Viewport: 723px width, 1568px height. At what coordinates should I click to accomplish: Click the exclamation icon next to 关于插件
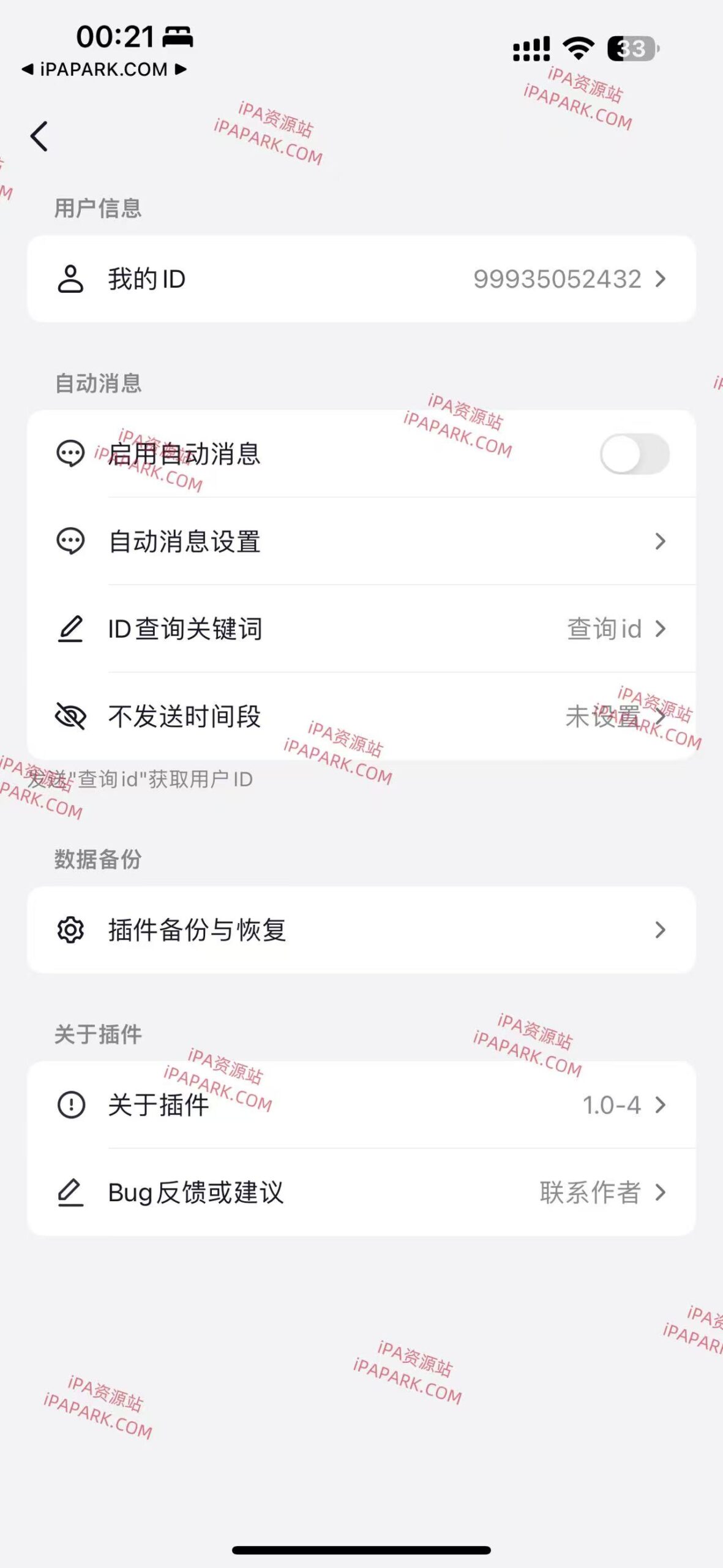71,1106
